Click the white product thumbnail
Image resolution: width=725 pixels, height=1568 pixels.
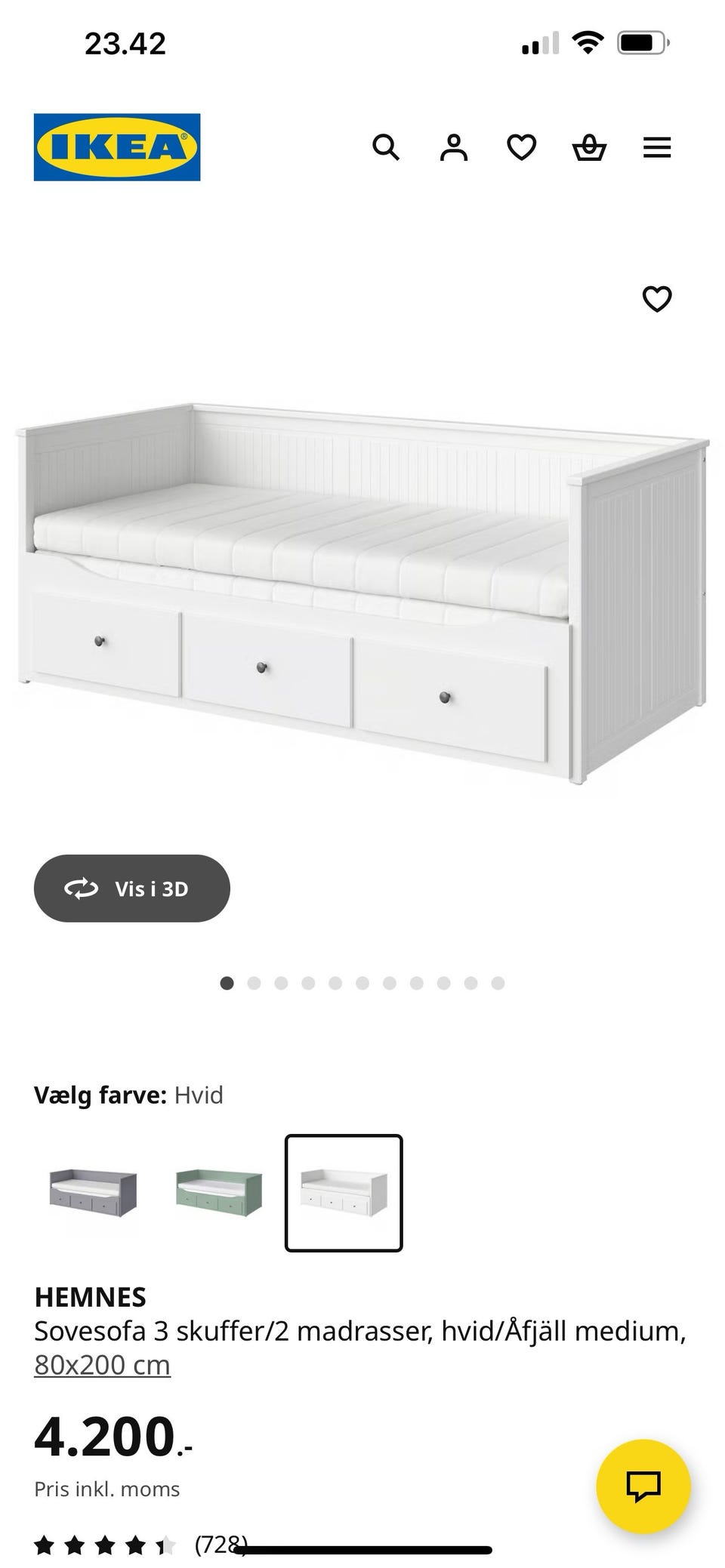pyautogui.click(x=342, y=1194)
